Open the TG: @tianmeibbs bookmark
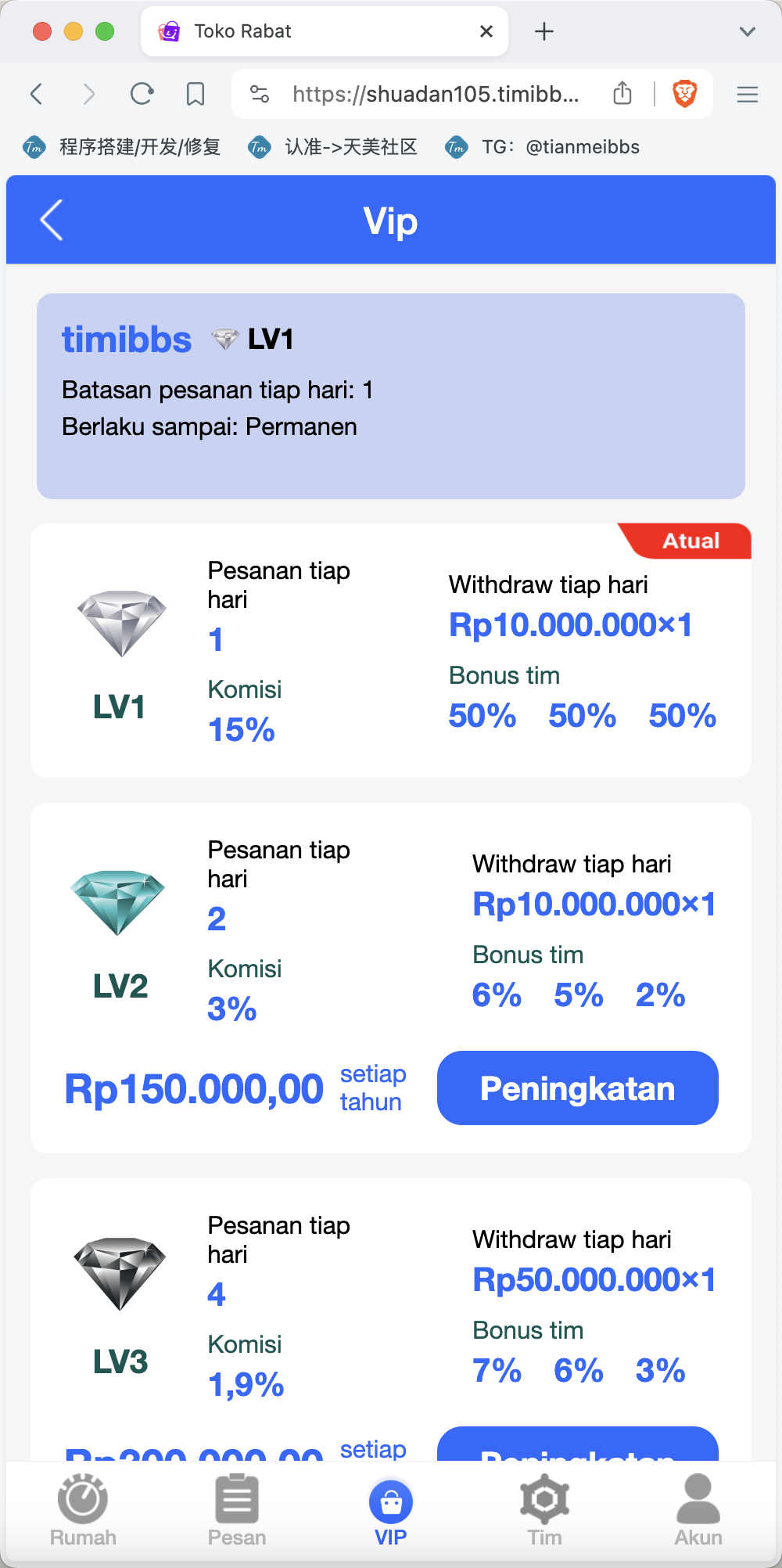Viewport: 782px width, 1568px height. pyautogui.click(x=543, y=147)
